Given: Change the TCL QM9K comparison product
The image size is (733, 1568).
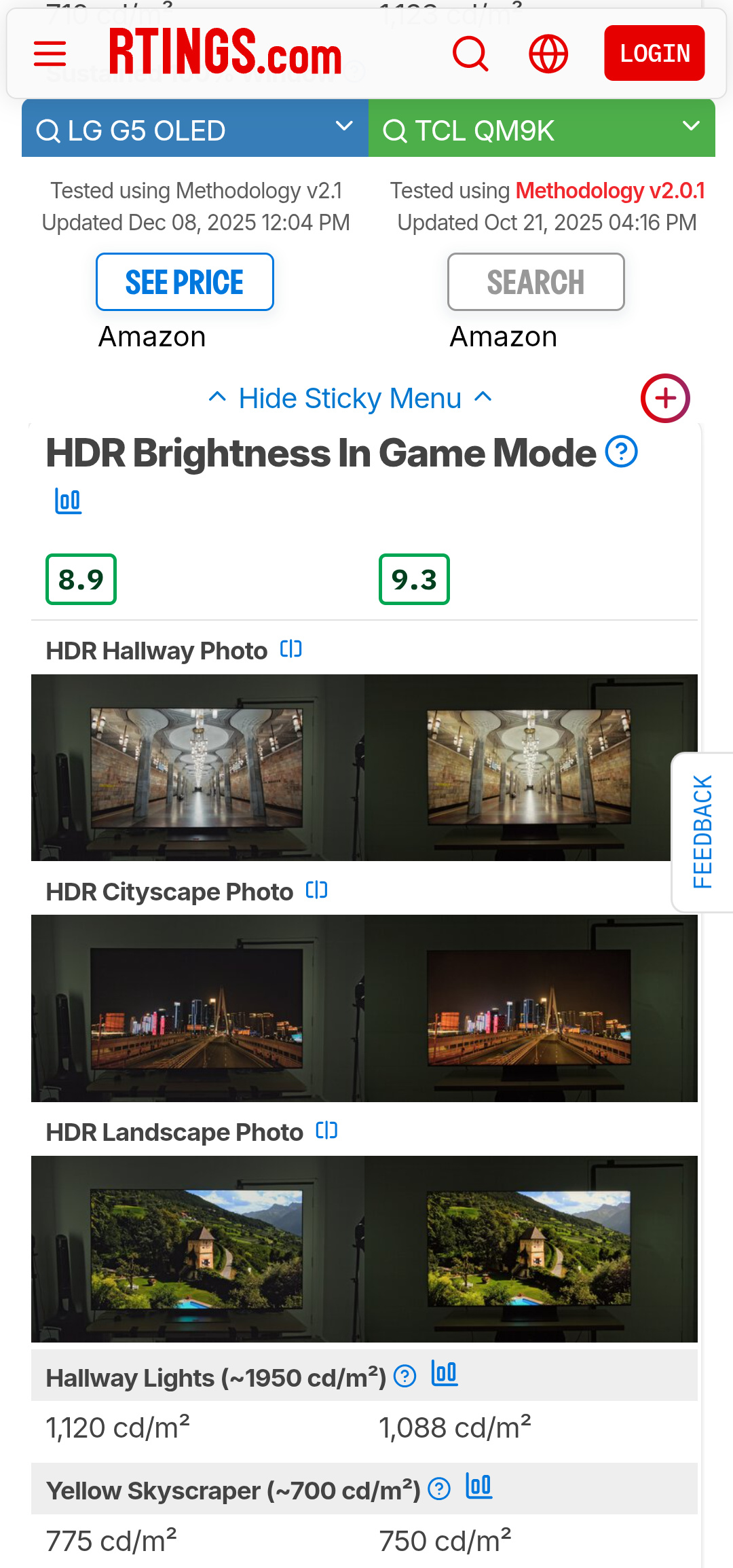Looking at the screenshot, I should (542, 129).
